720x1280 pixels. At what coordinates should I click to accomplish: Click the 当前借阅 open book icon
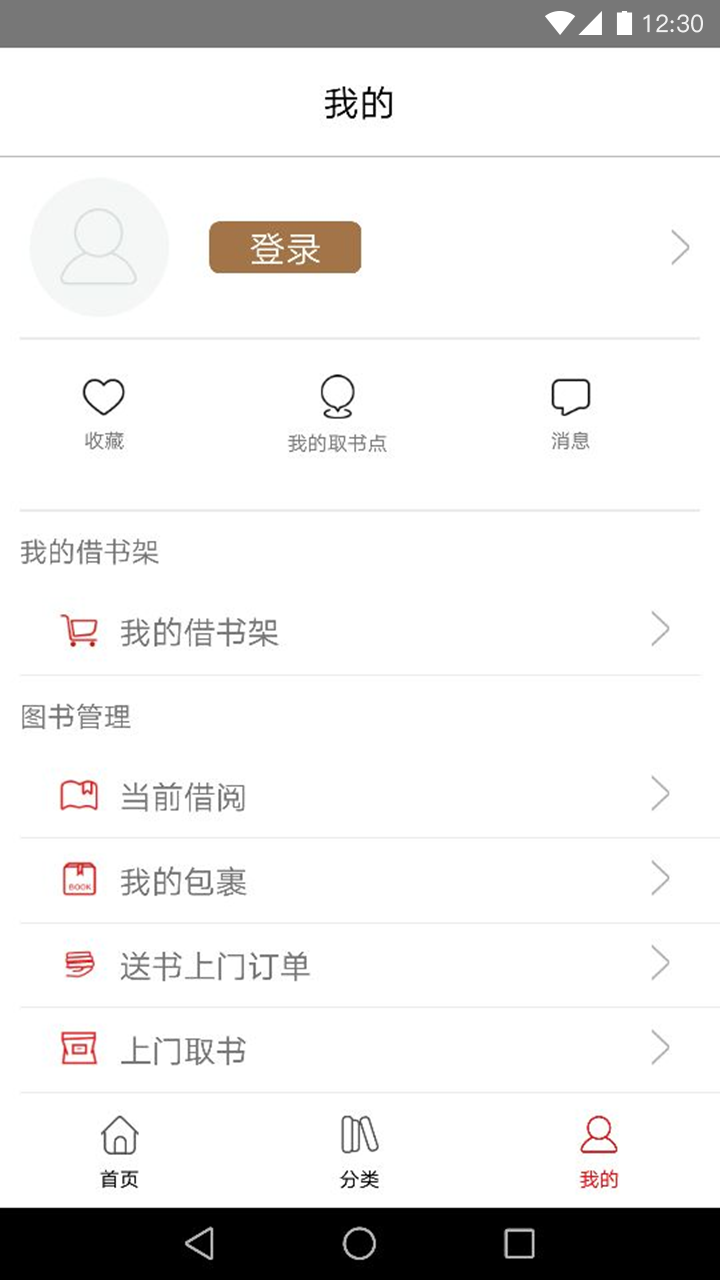[x=79, y=793]
